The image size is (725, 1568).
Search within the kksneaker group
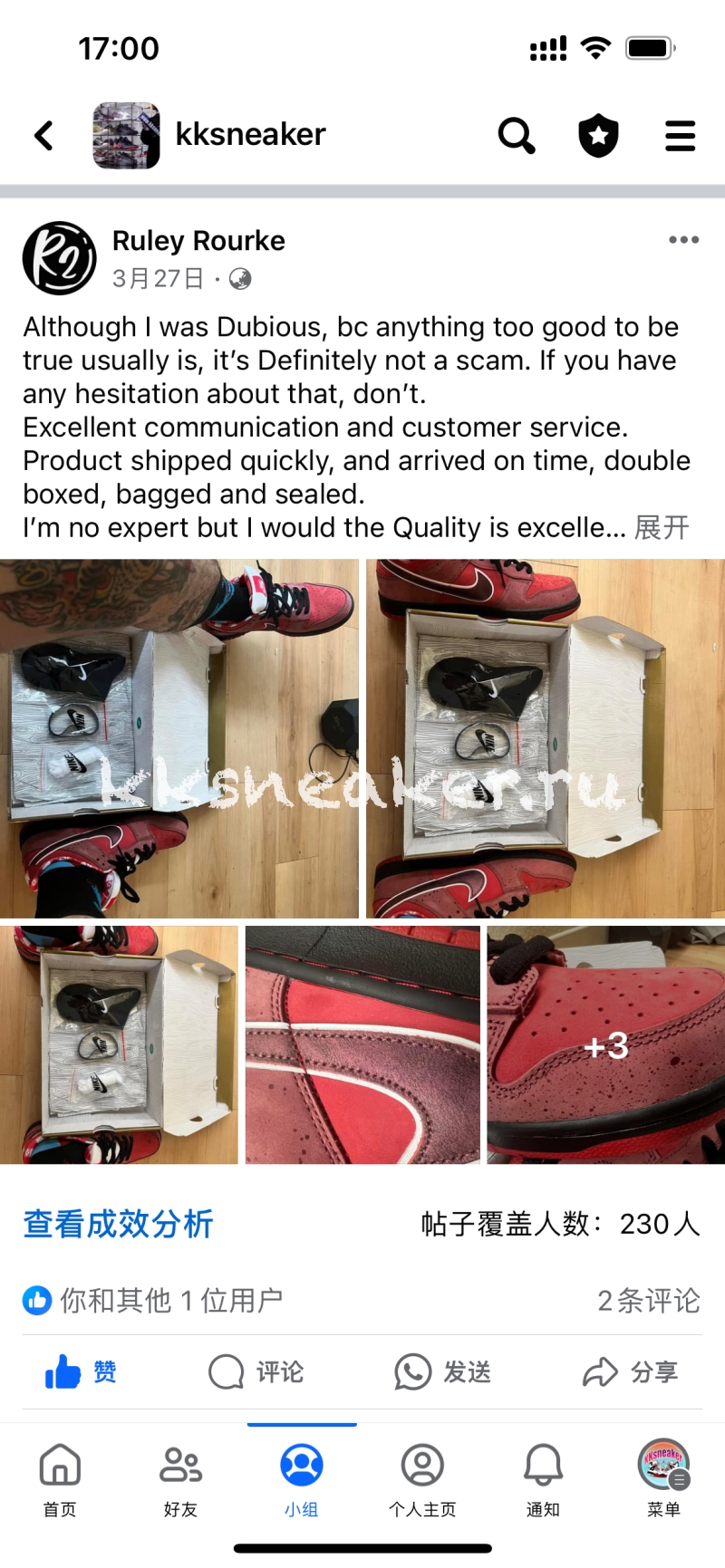tap(517, 136)
